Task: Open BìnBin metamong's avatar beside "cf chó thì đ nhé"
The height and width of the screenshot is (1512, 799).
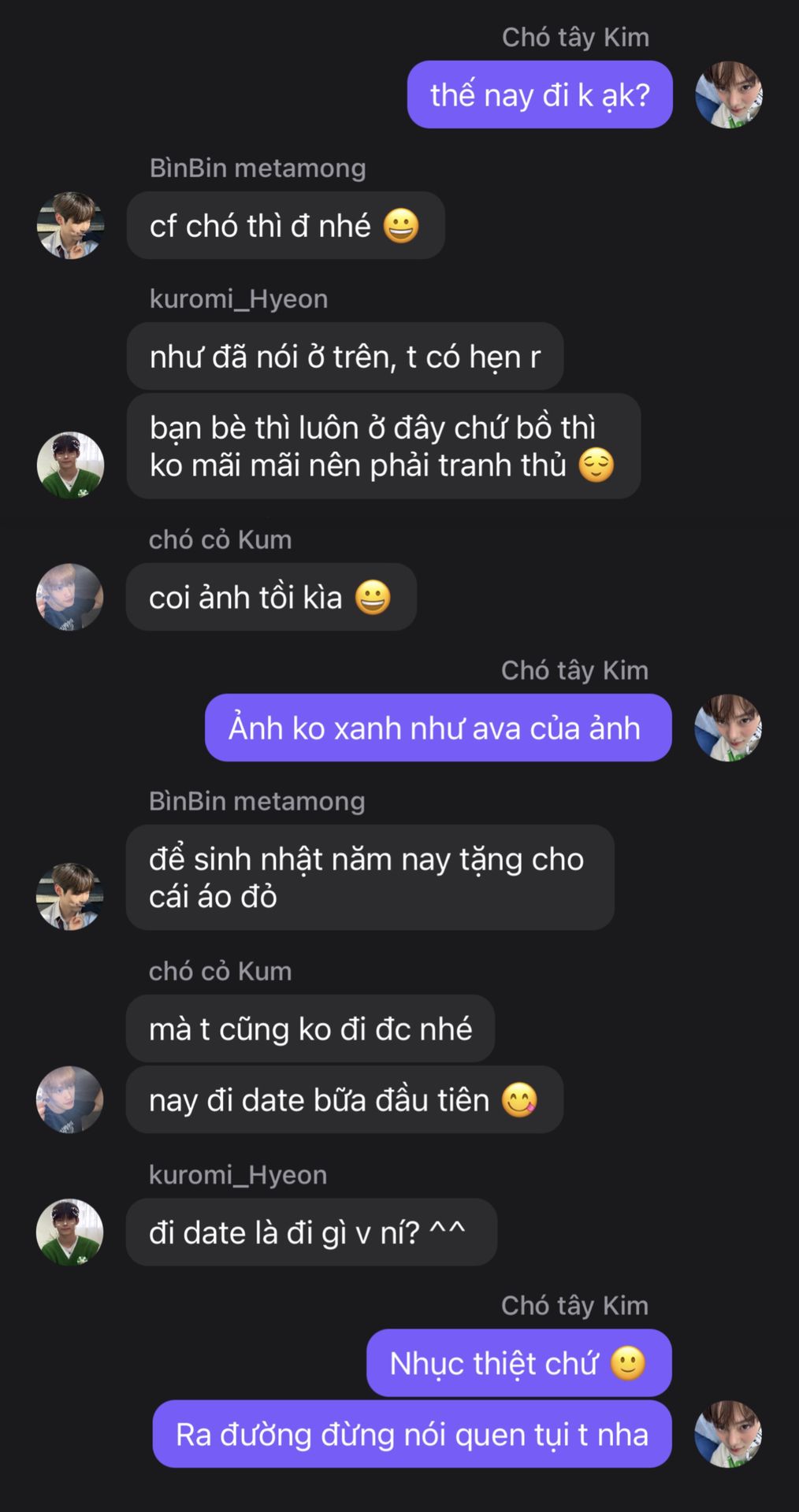Action: tap(70, 226)
